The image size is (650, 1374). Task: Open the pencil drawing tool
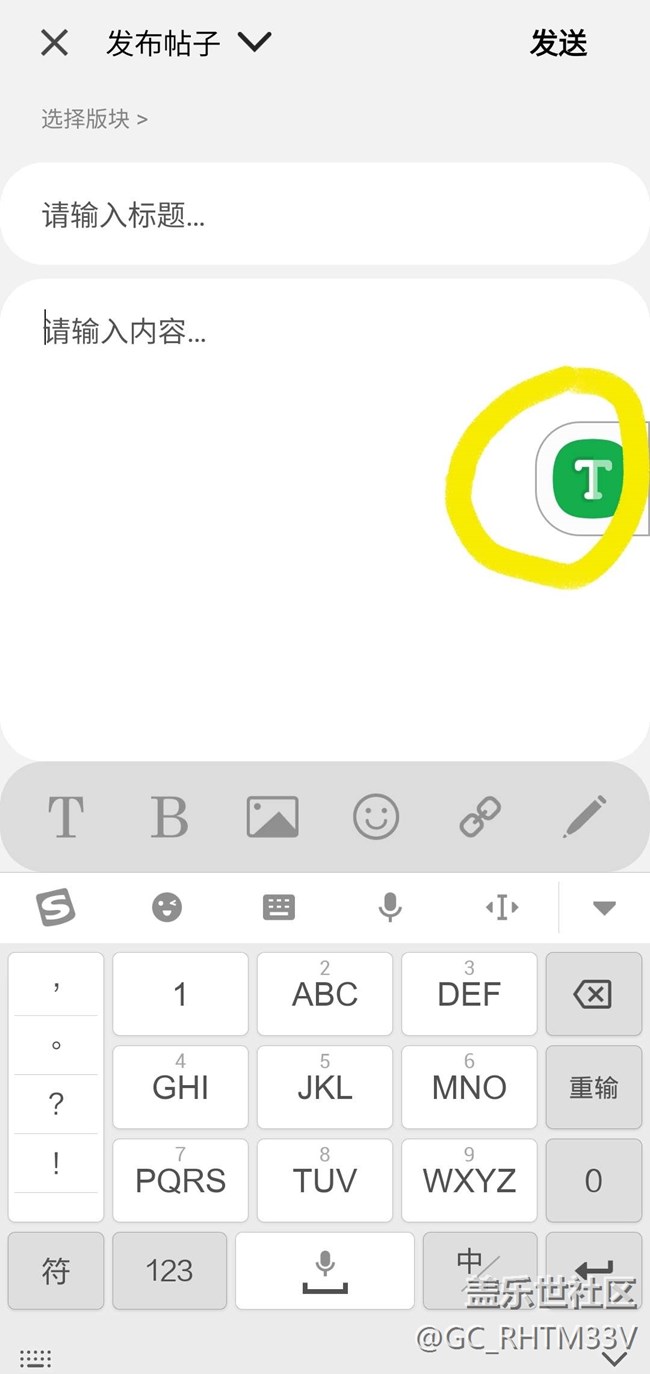584,817
